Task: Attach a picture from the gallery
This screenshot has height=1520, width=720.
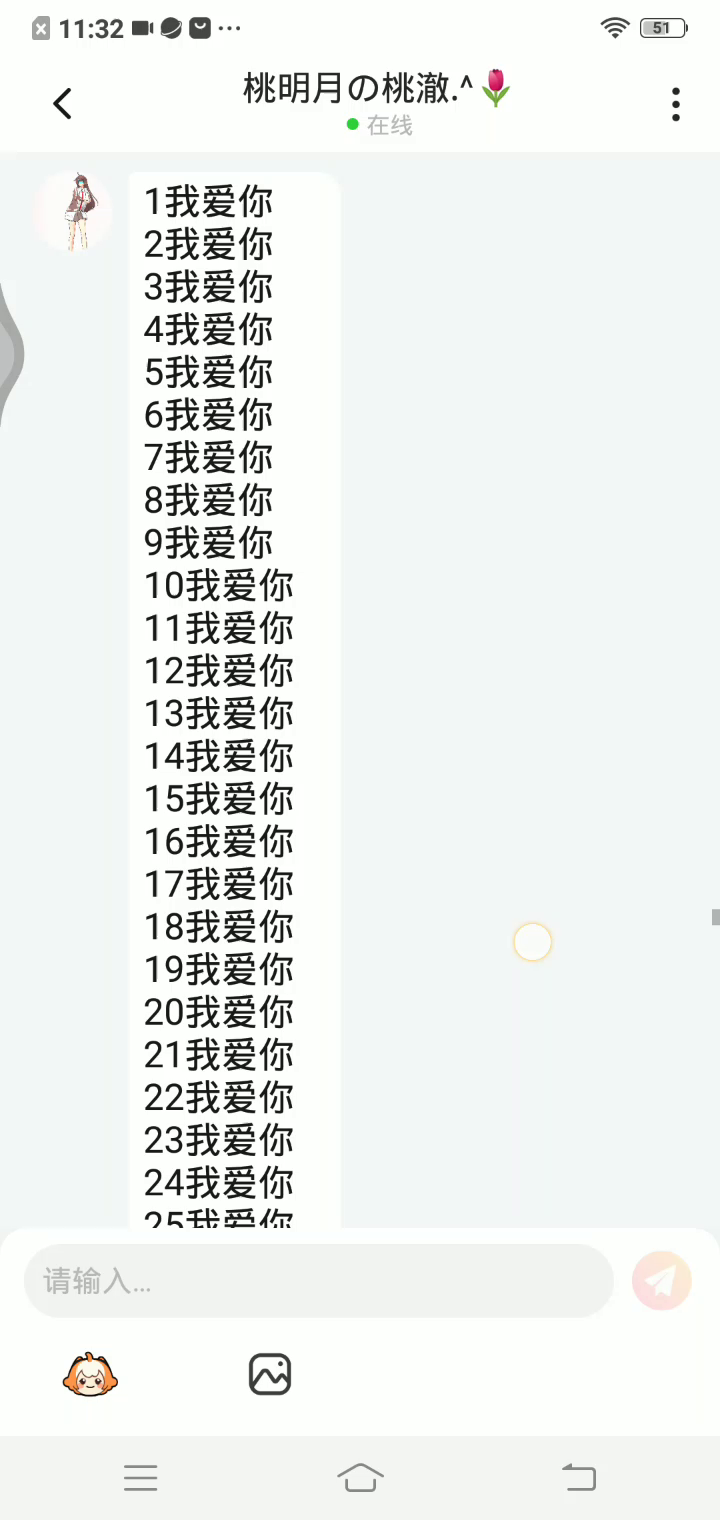Action: coord(270,1375)
